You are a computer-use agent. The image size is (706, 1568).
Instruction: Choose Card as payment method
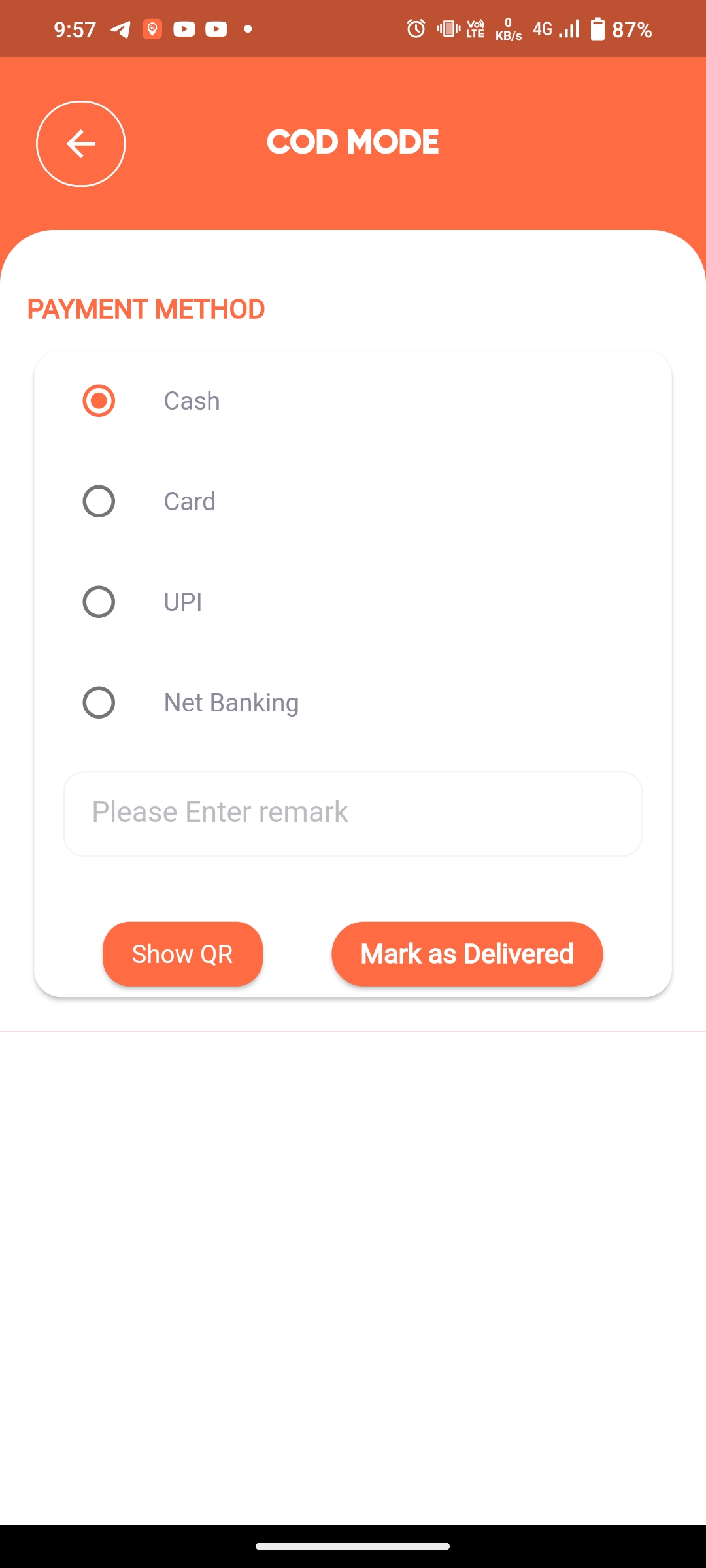99,501
